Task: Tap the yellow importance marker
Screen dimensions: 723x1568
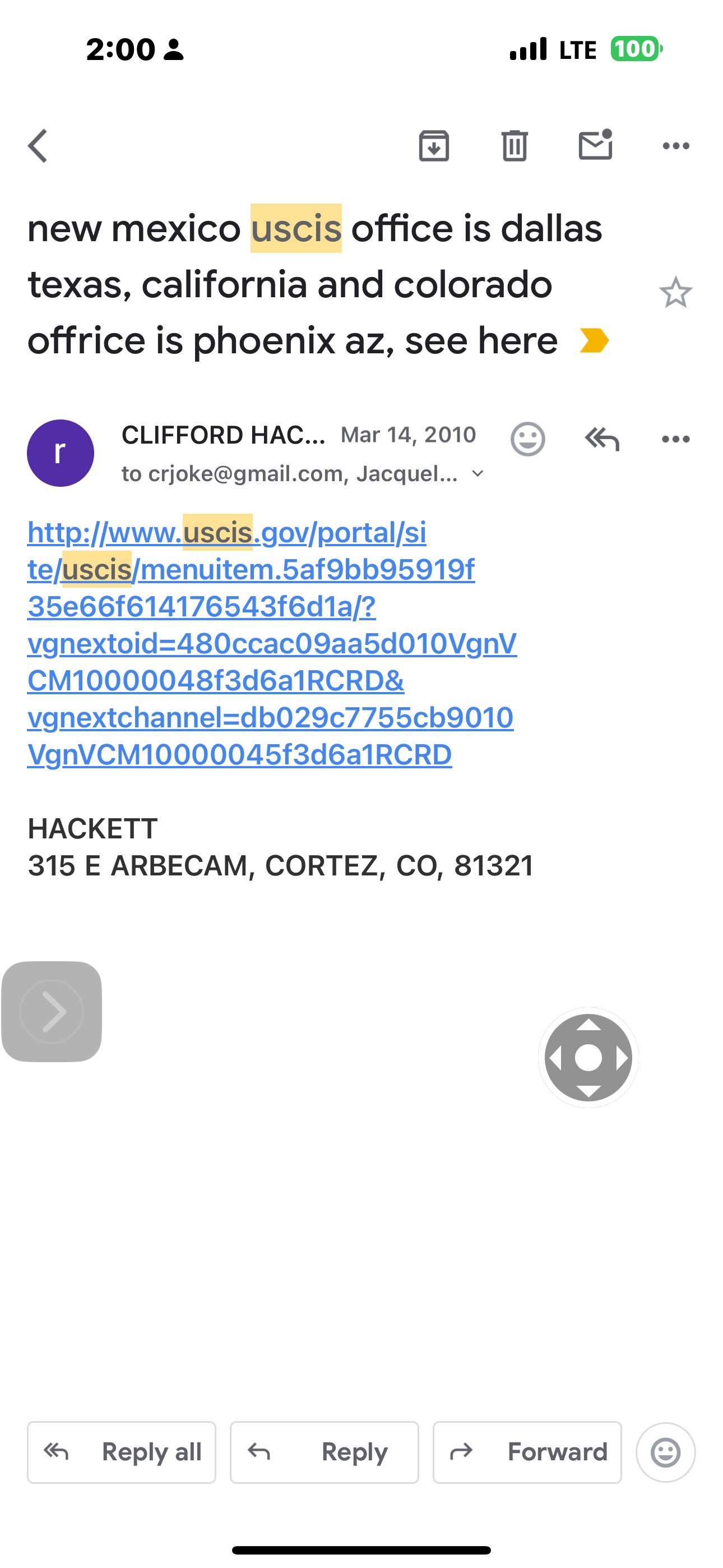Action: coord(594,340)
